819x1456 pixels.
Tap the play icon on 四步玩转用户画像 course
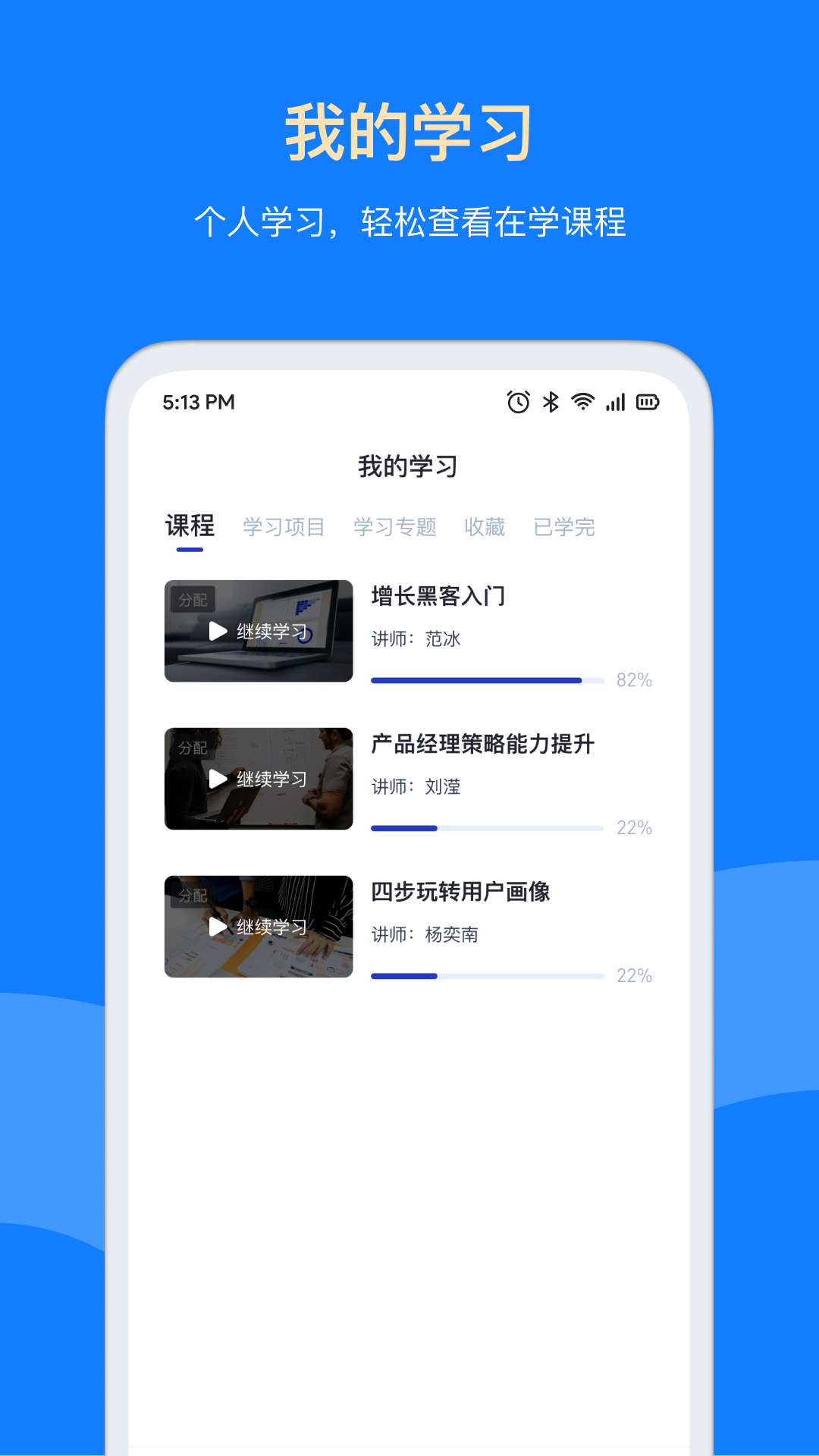click(217, 926)
